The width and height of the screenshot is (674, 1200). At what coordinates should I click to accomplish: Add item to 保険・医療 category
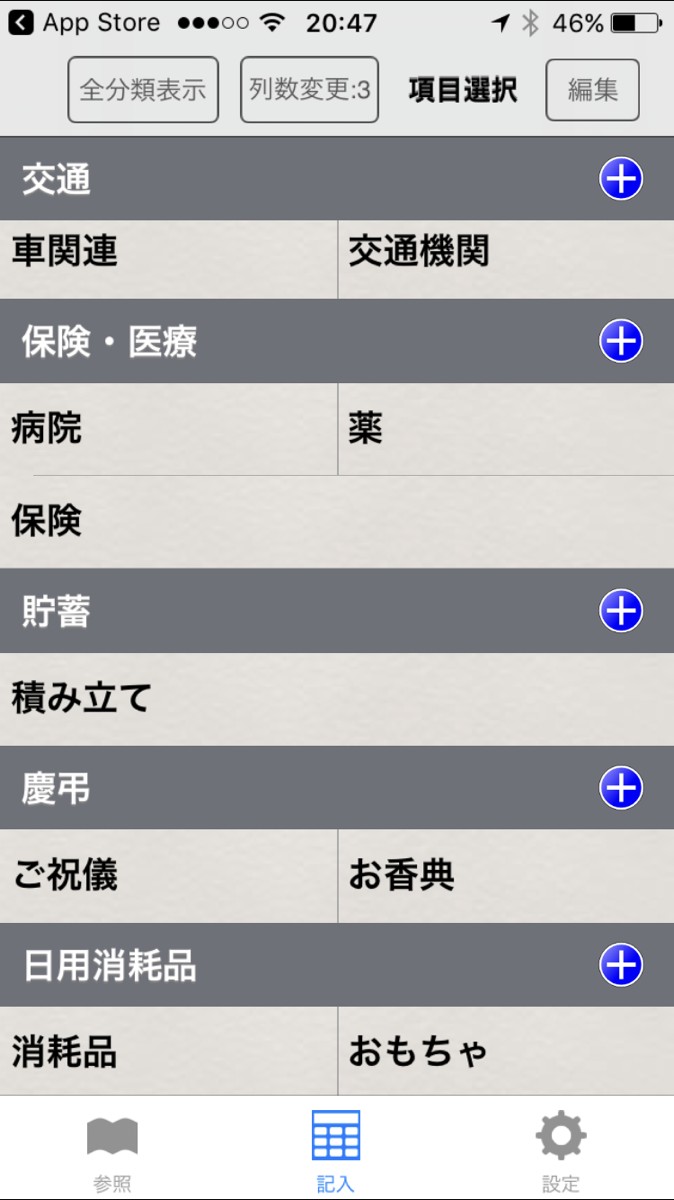point(621,342)
